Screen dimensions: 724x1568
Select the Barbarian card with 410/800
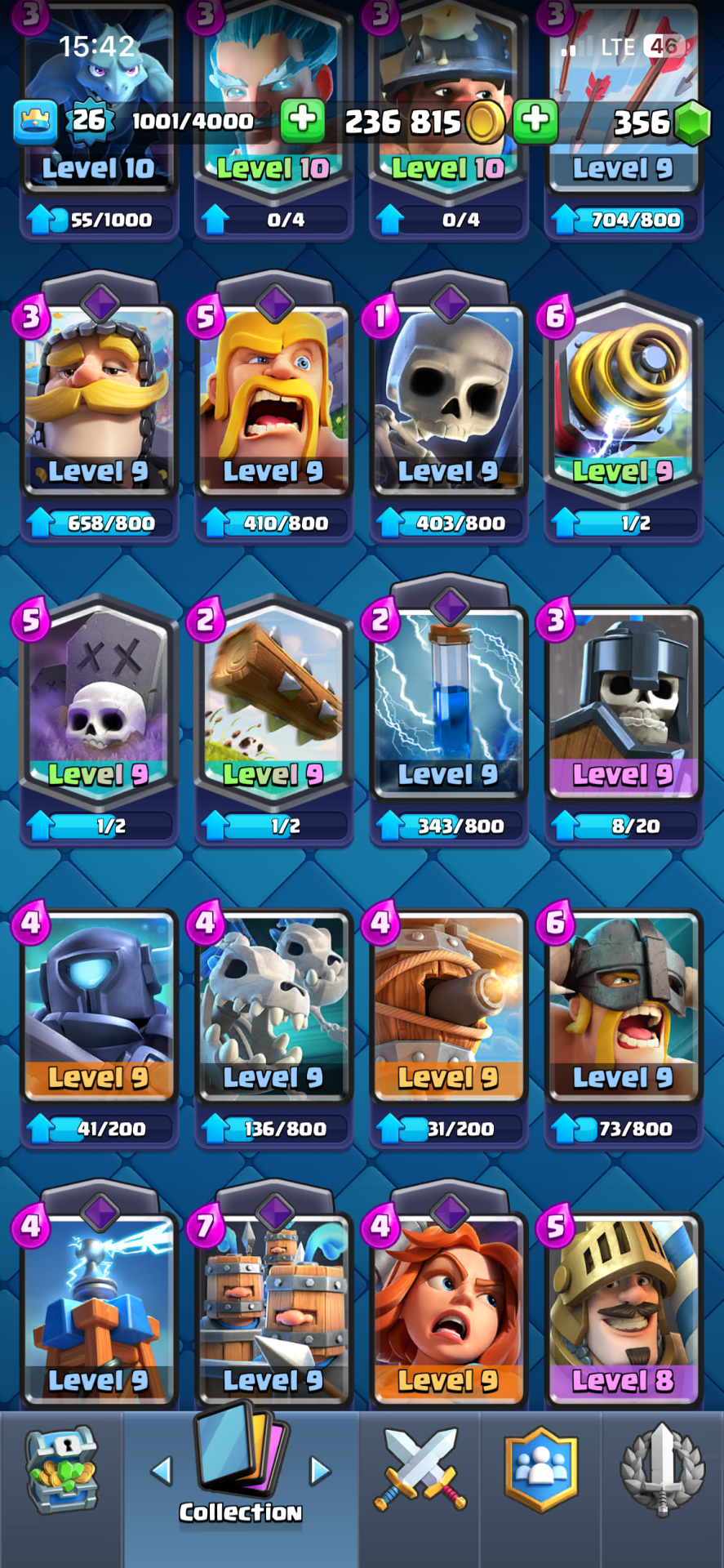coord(273,400)
